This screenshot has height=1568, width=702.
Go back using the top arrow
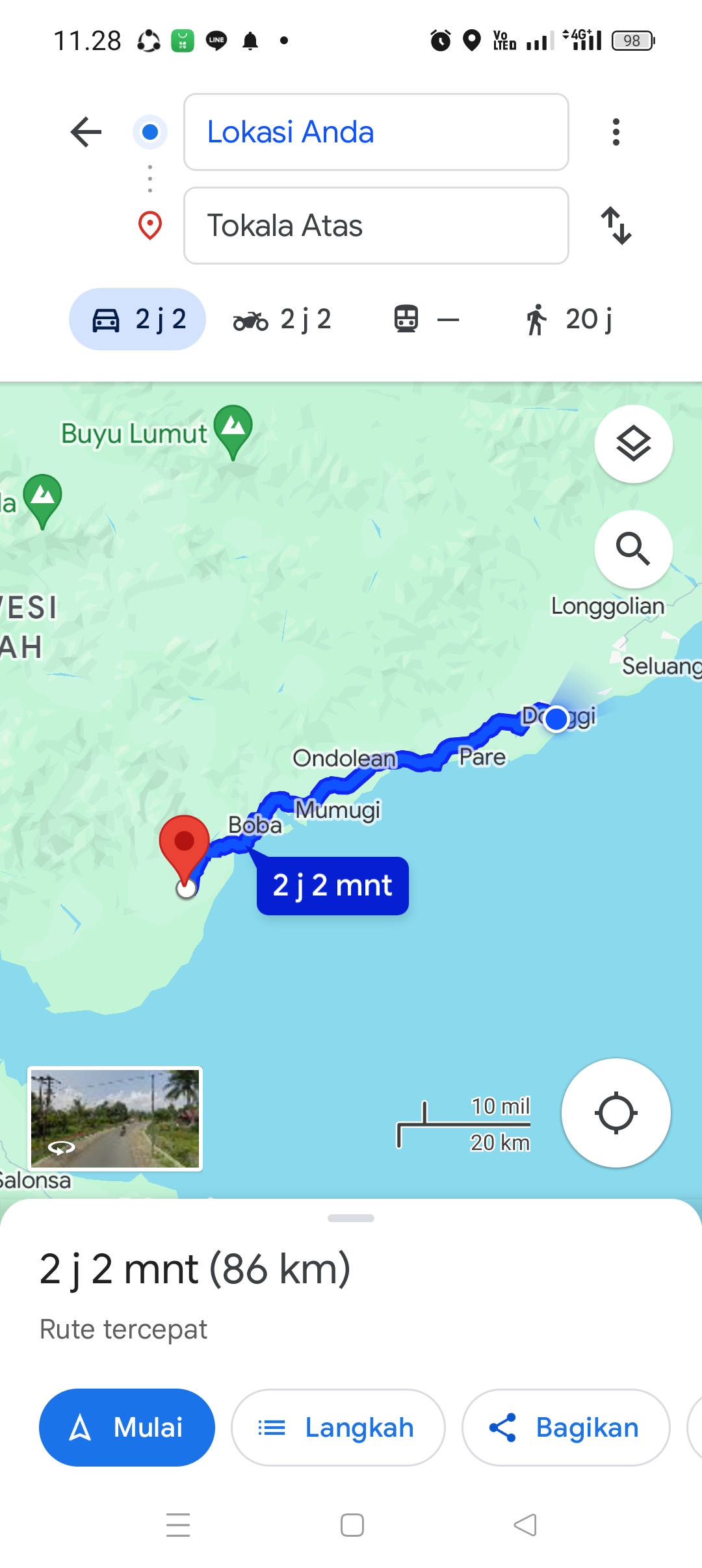coord(86,132)
